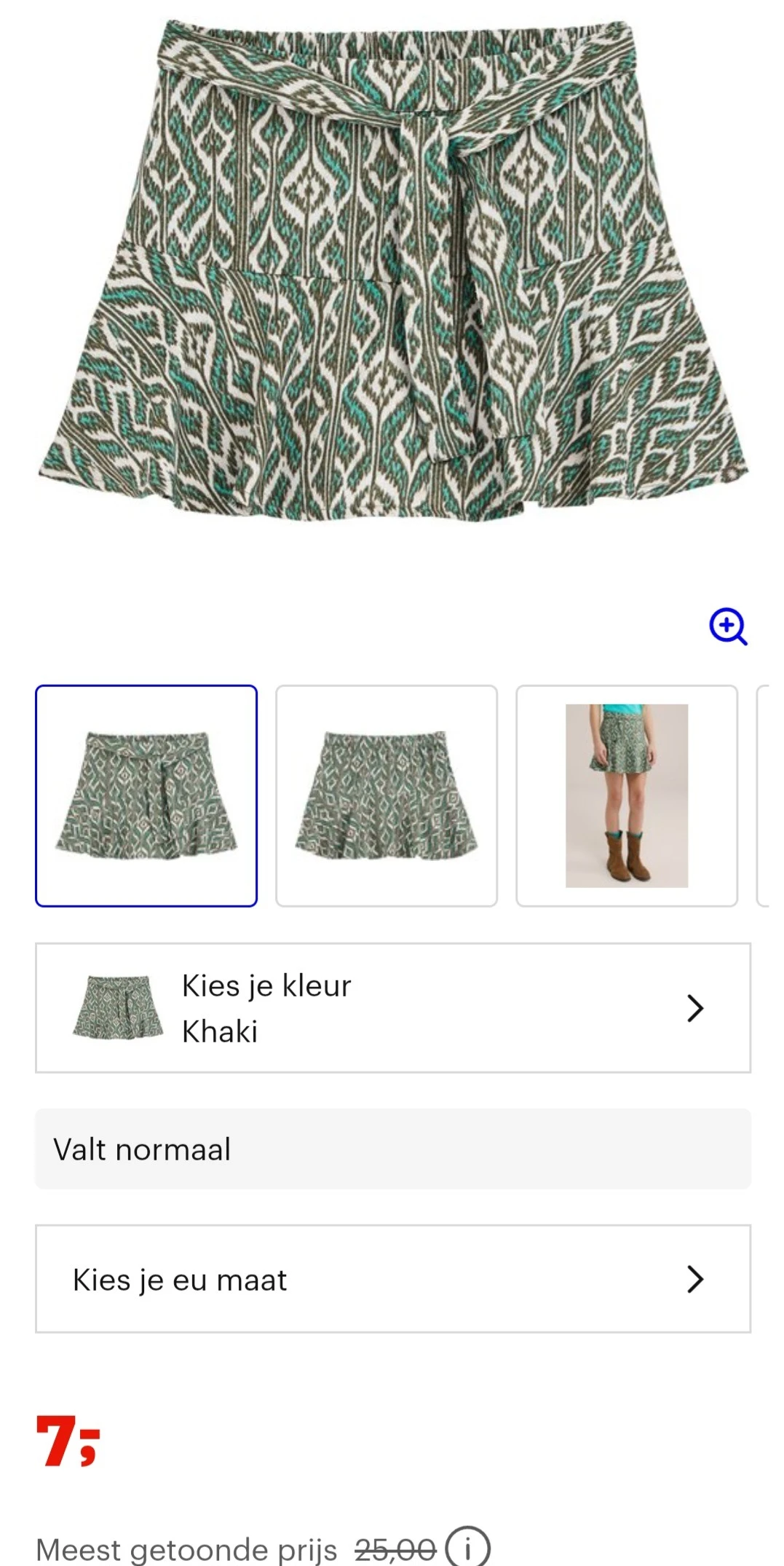The height and width of the screenshot is (1566, 784).
Task: Click the chevron beside Kies je eu maat
Action: [696, 1280]
